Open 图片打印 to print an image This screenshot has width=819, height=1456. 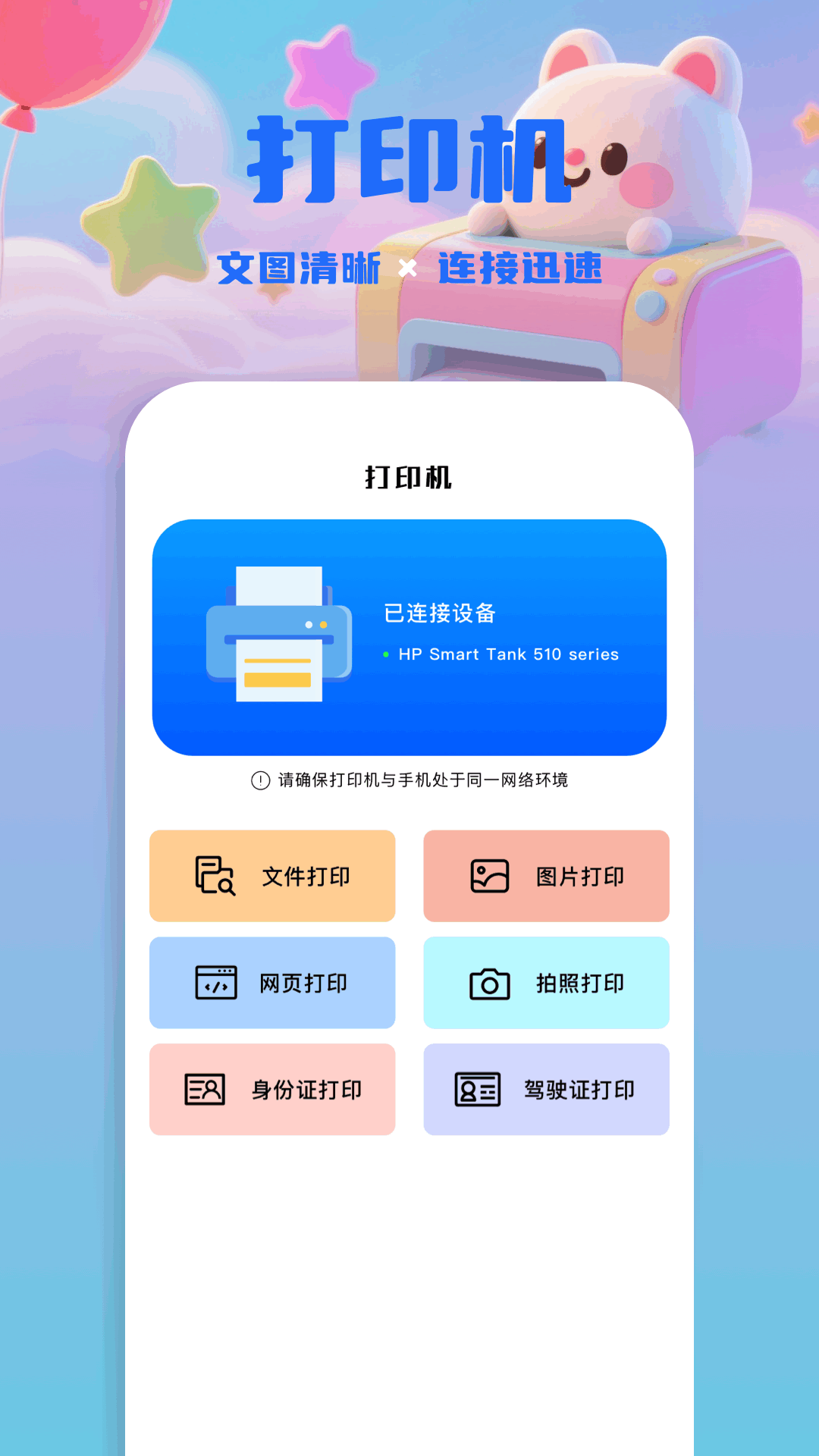coord(547,875)
